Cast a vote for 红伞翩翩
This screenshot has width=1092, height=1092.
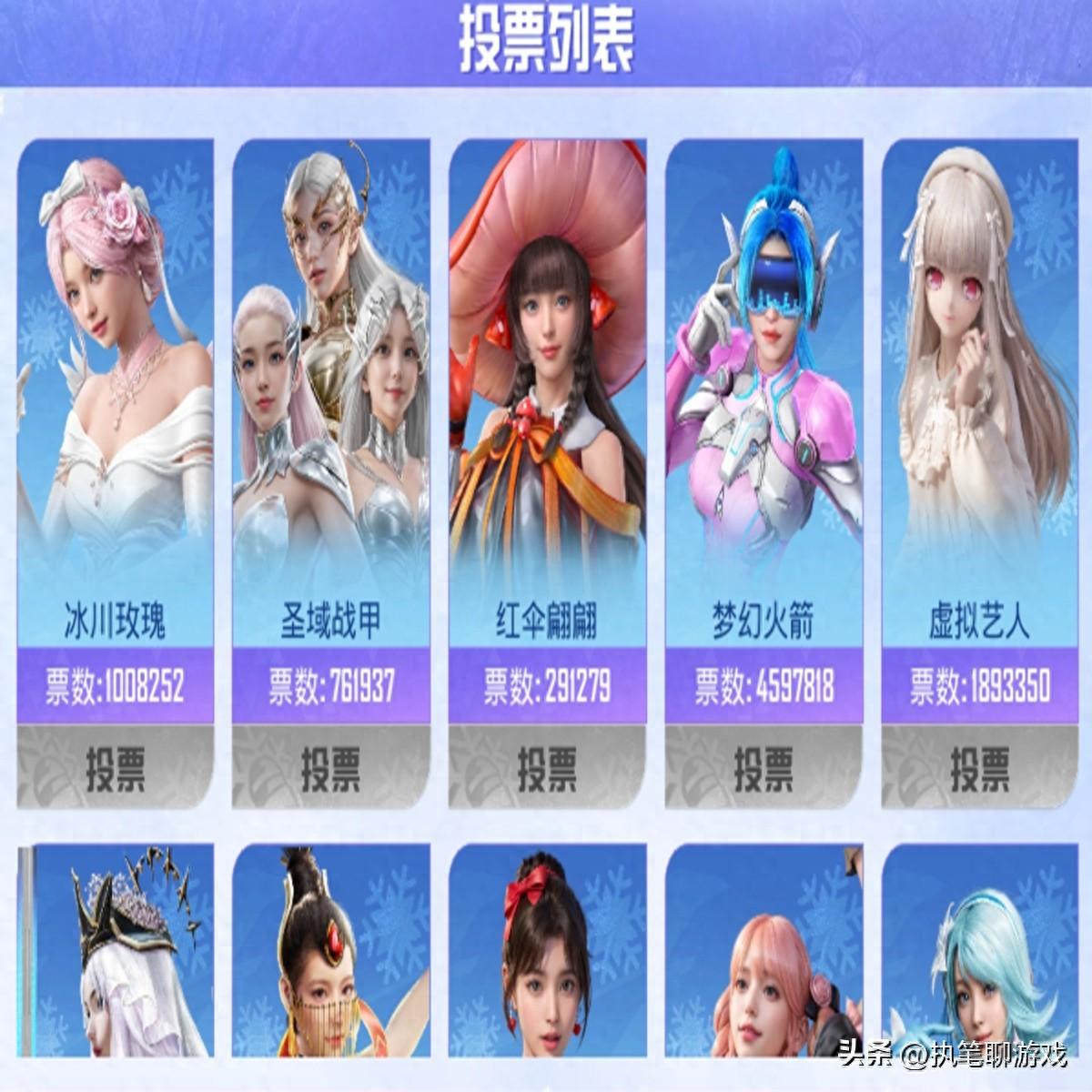[x=547, y=767]
